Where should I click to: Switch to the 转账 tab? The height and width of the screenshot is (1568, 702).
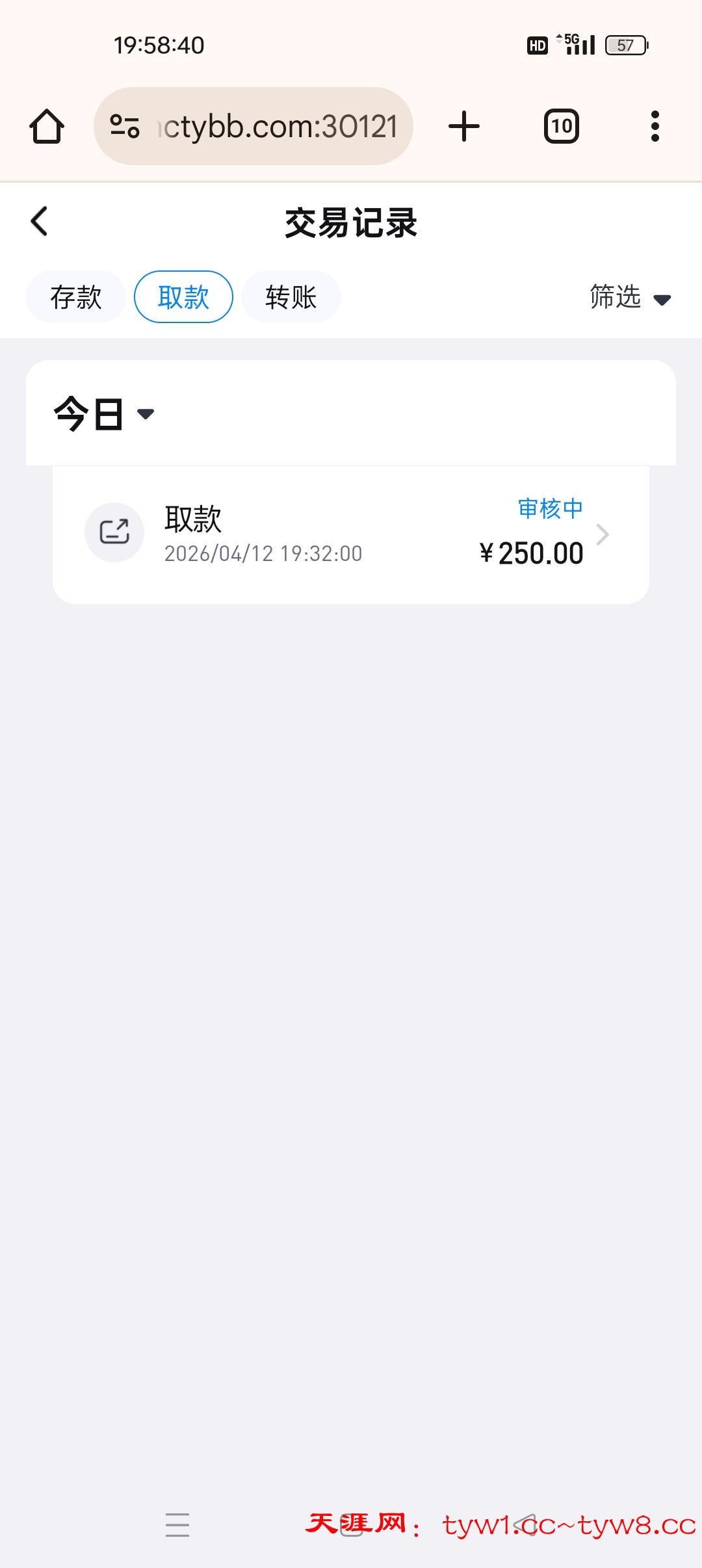point(291,297)
